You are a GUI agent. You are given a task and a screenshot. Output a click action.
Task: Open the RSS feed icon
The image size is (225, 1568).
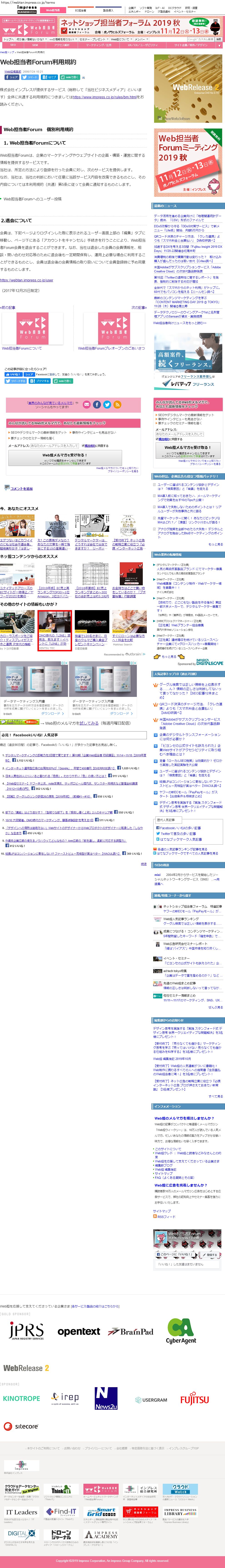[x=117, y=405]
